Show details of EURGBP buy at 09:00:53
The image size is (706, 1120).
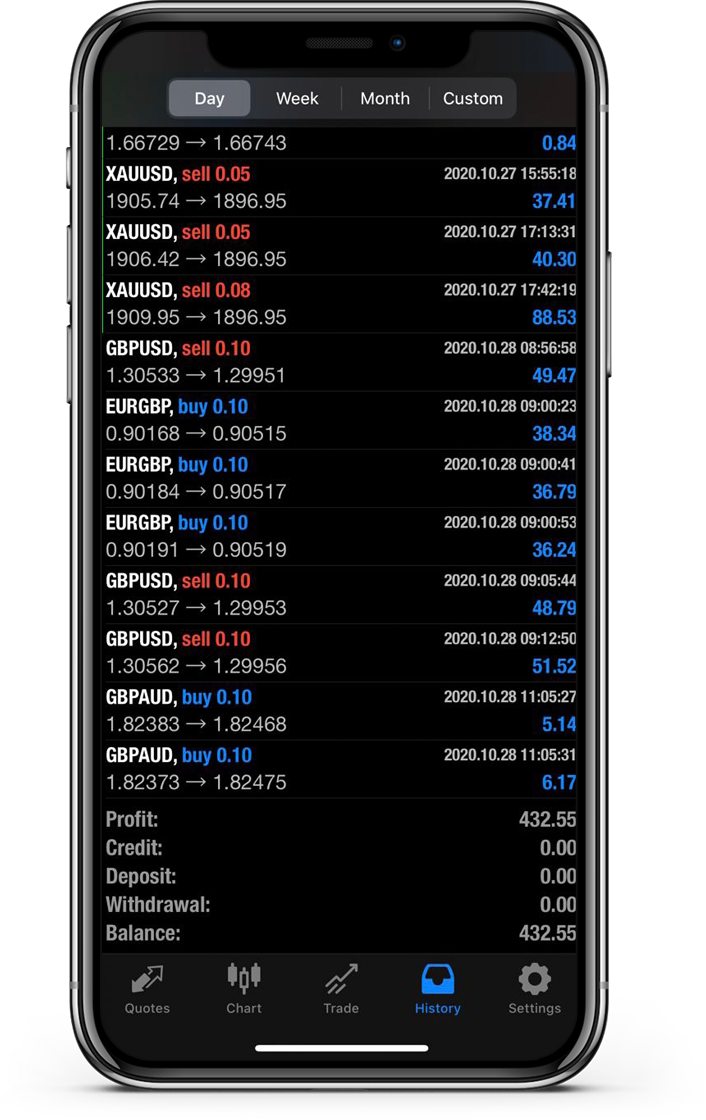point(340,536)
